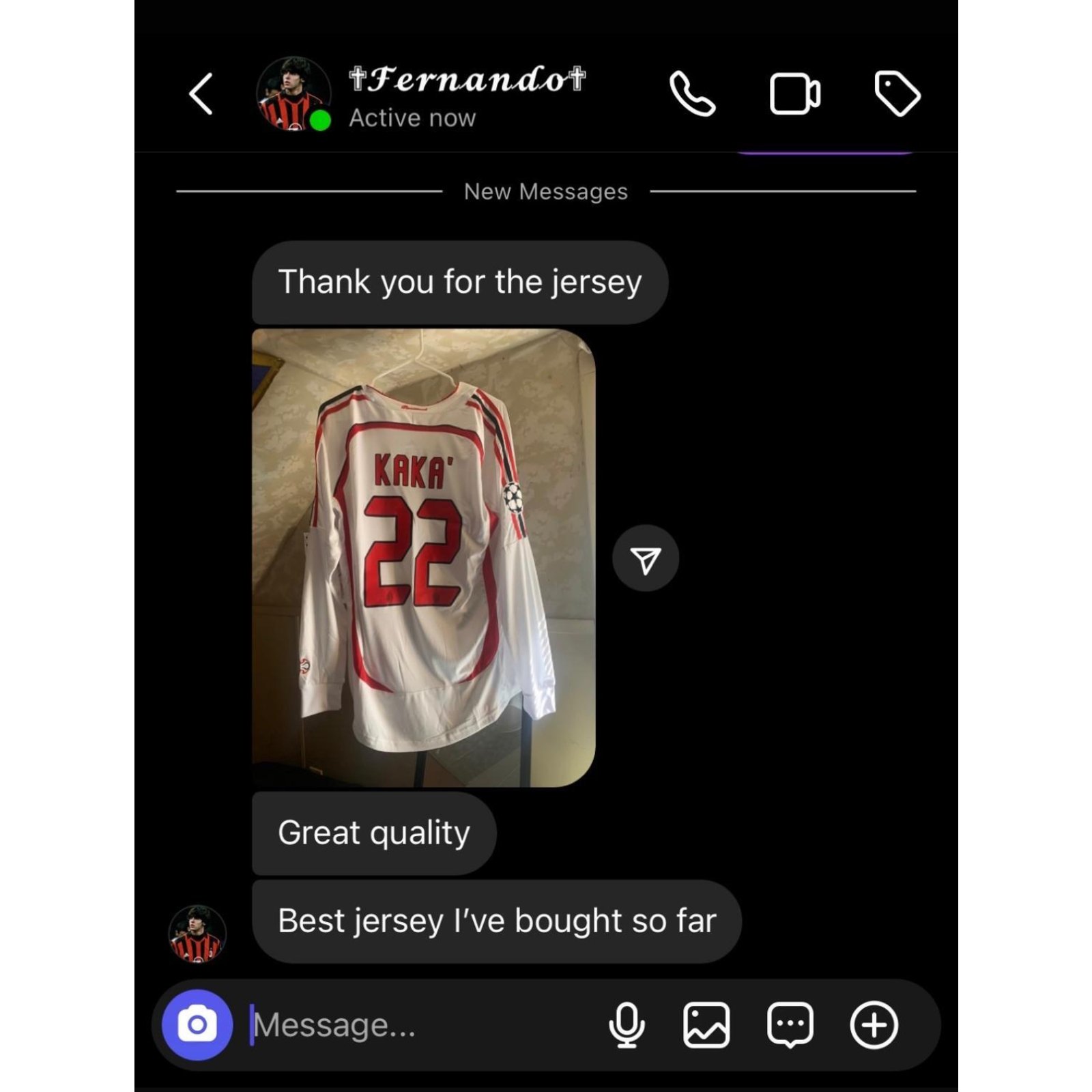The height and width of the screenshot is (1092, 1092).
Task: Open the camera from the message bar
Action: click(197, 1024)
